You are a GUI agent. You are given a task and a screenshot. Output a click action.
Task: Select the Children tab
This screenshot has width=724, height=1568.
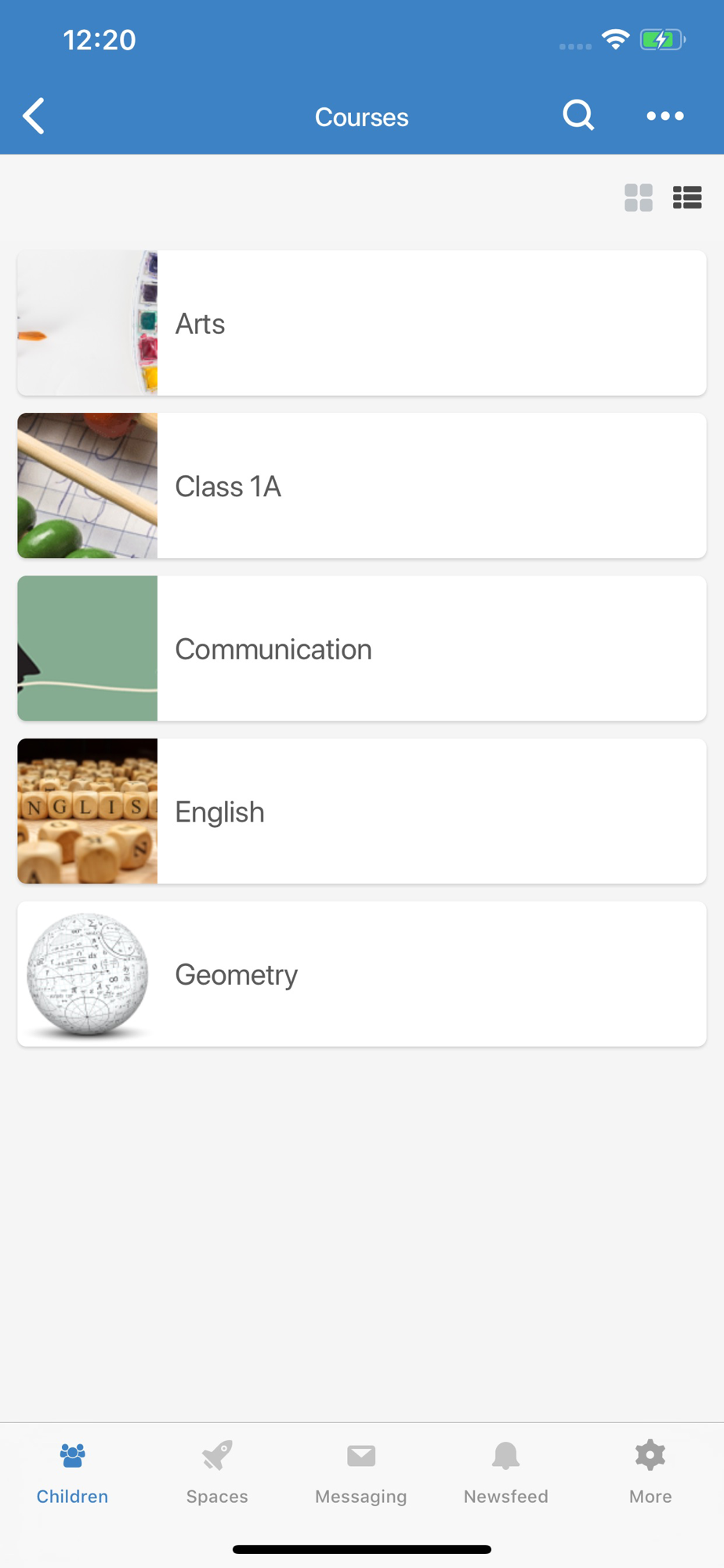tap(72, 1473)
